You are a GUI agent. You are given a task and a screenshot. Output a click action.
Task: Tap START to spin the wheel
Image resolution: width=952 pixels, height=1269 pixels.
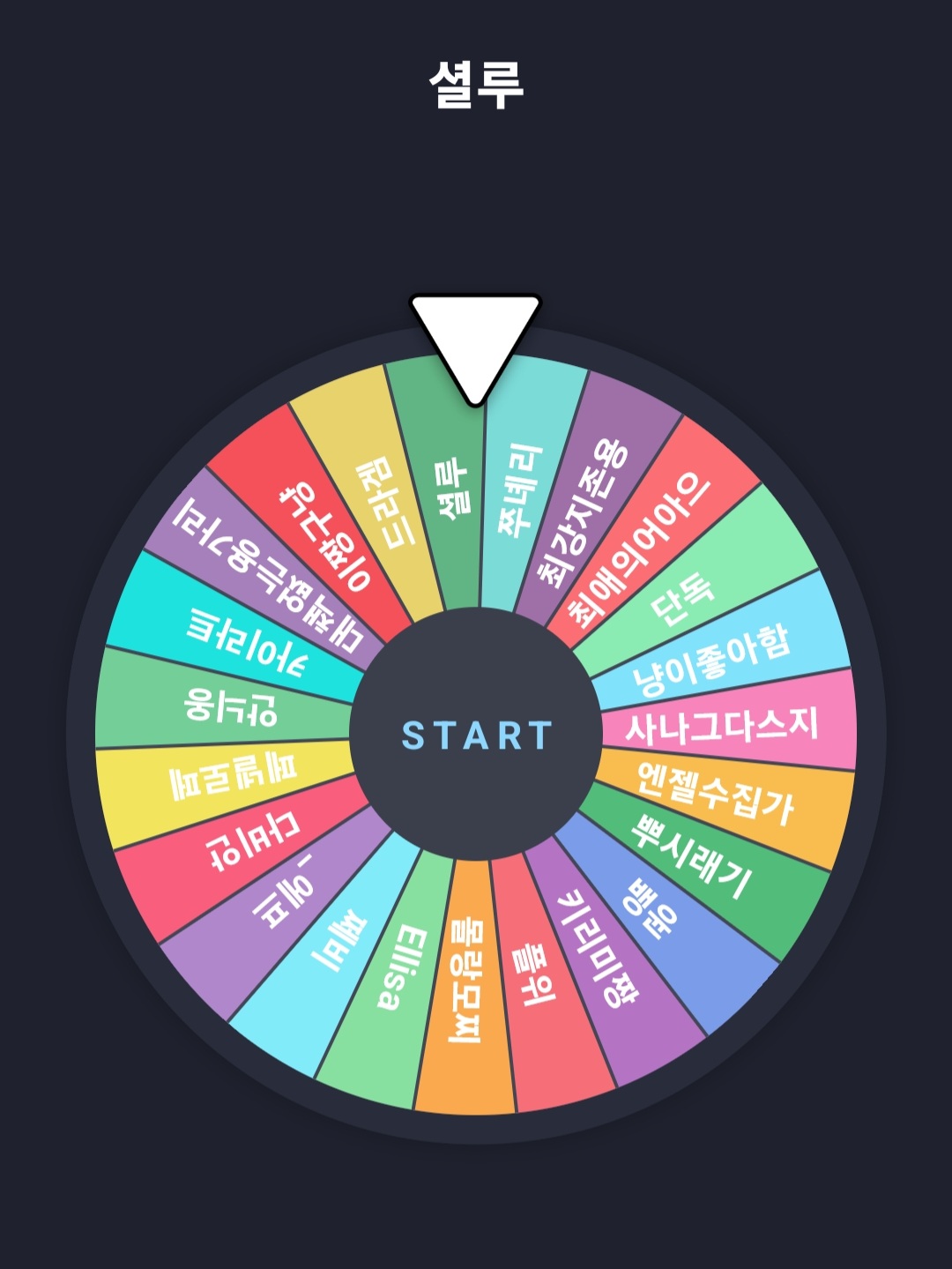pos(476,735)
